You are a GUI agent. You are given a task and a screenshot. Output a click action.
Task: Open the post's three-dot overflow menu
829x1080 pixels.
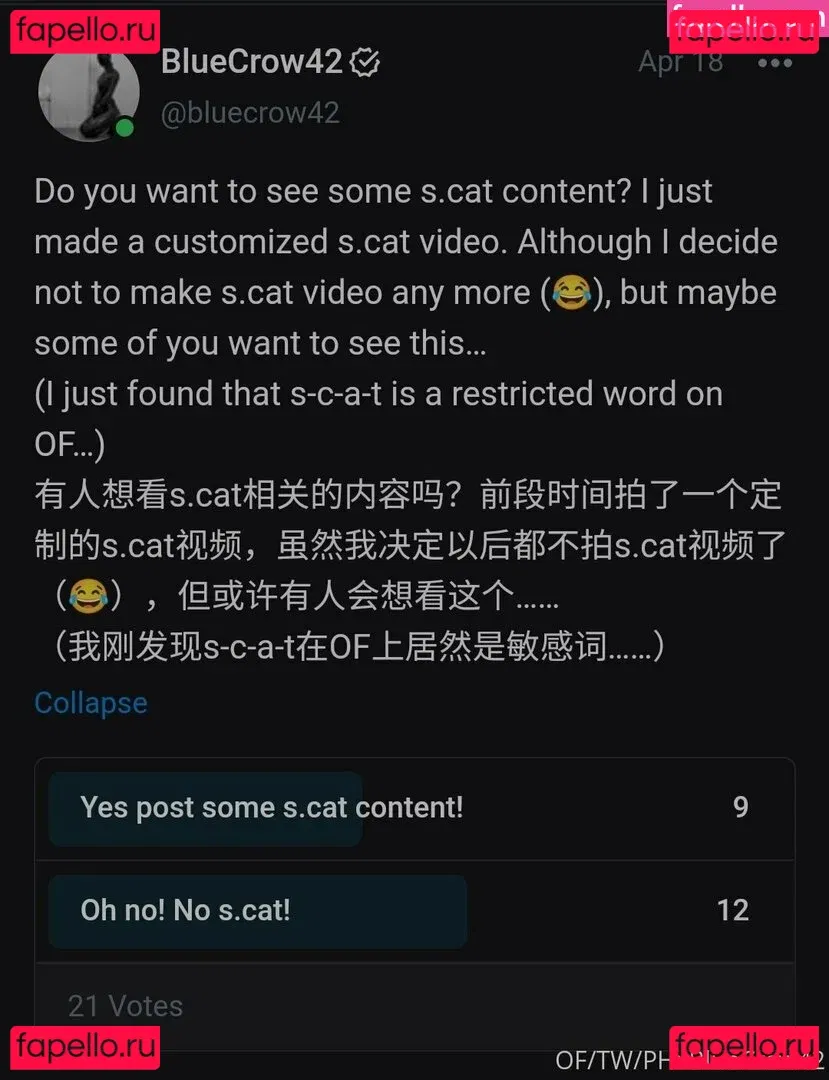click(775, 63)
